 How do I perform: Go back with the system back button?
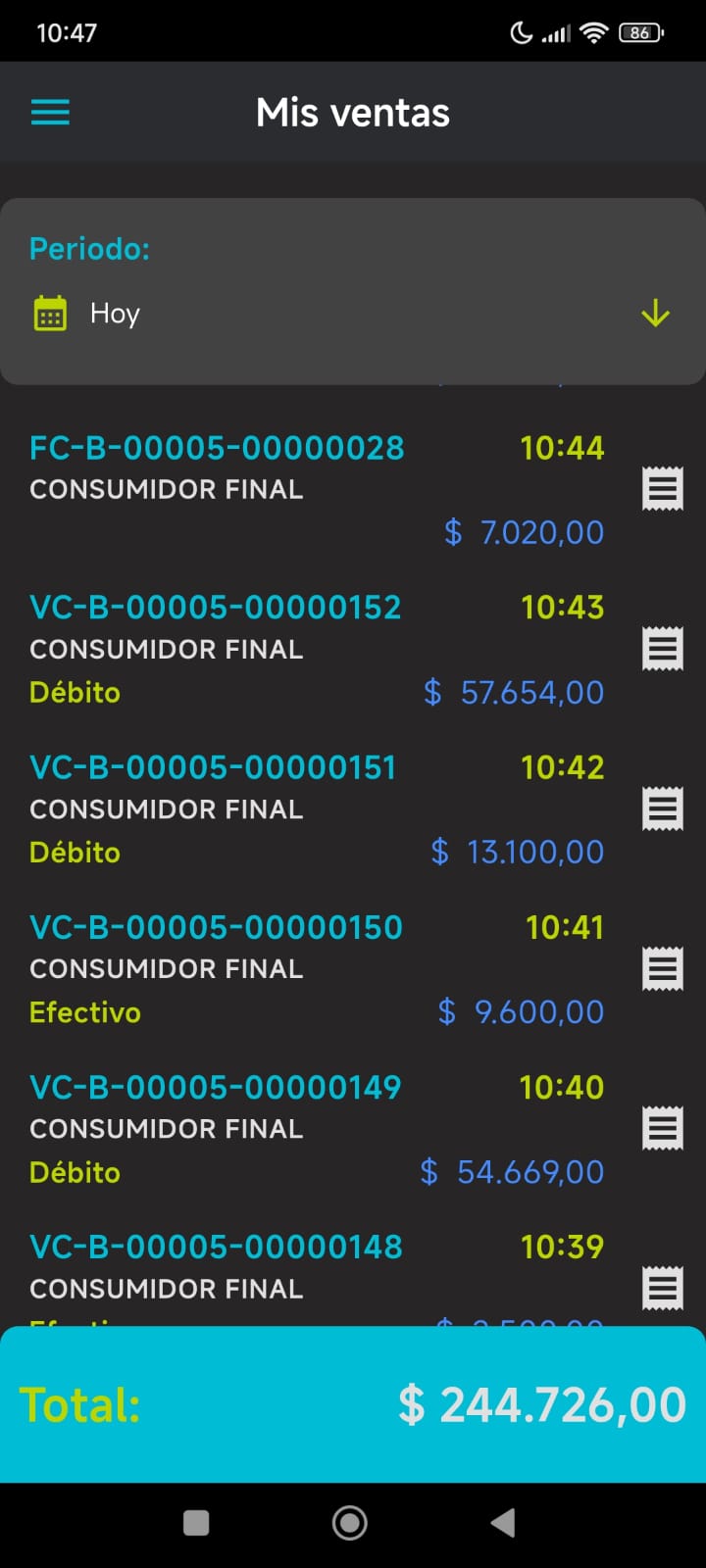[x=503, y=1522]
